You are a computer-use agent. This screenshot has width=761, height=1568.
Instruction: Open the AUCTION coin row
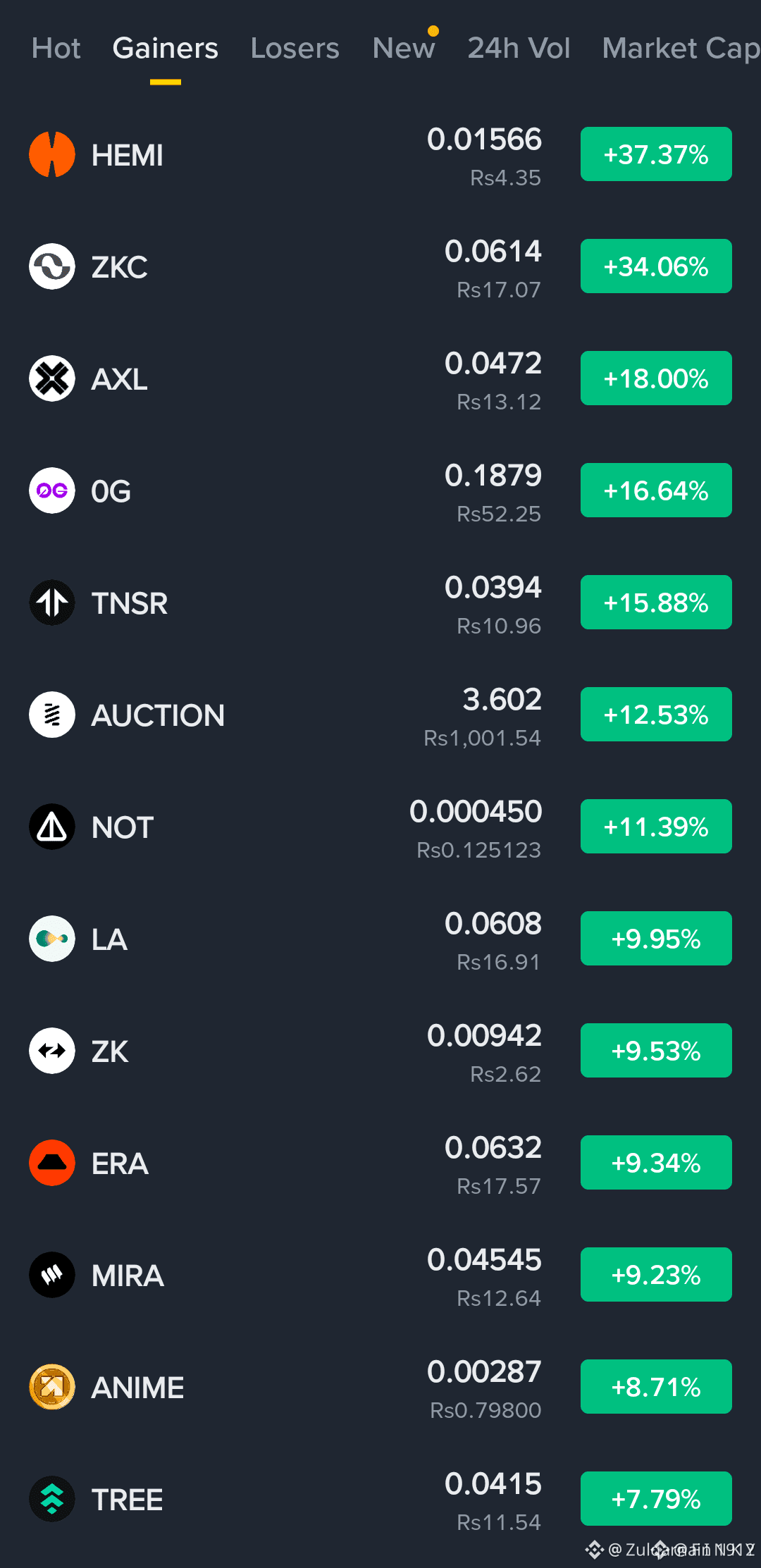click(380, 715)
